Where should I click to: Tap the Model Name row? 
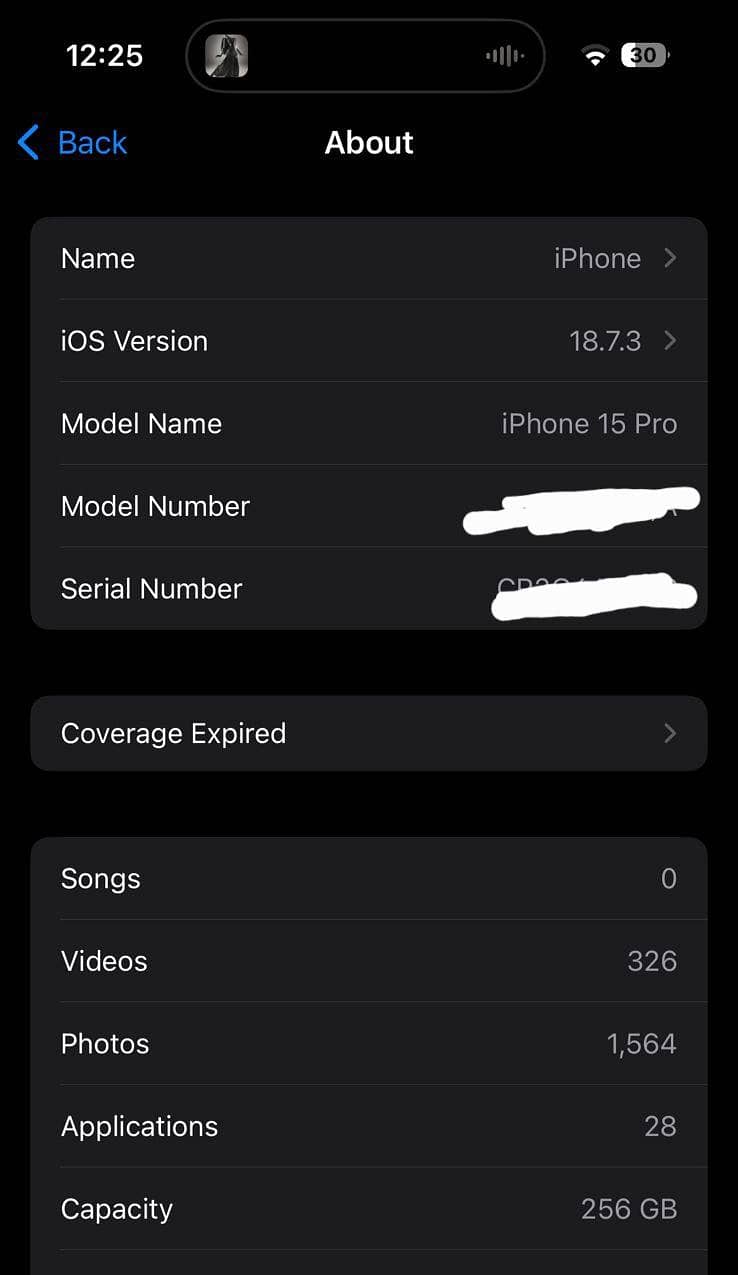tap(369, 423)
